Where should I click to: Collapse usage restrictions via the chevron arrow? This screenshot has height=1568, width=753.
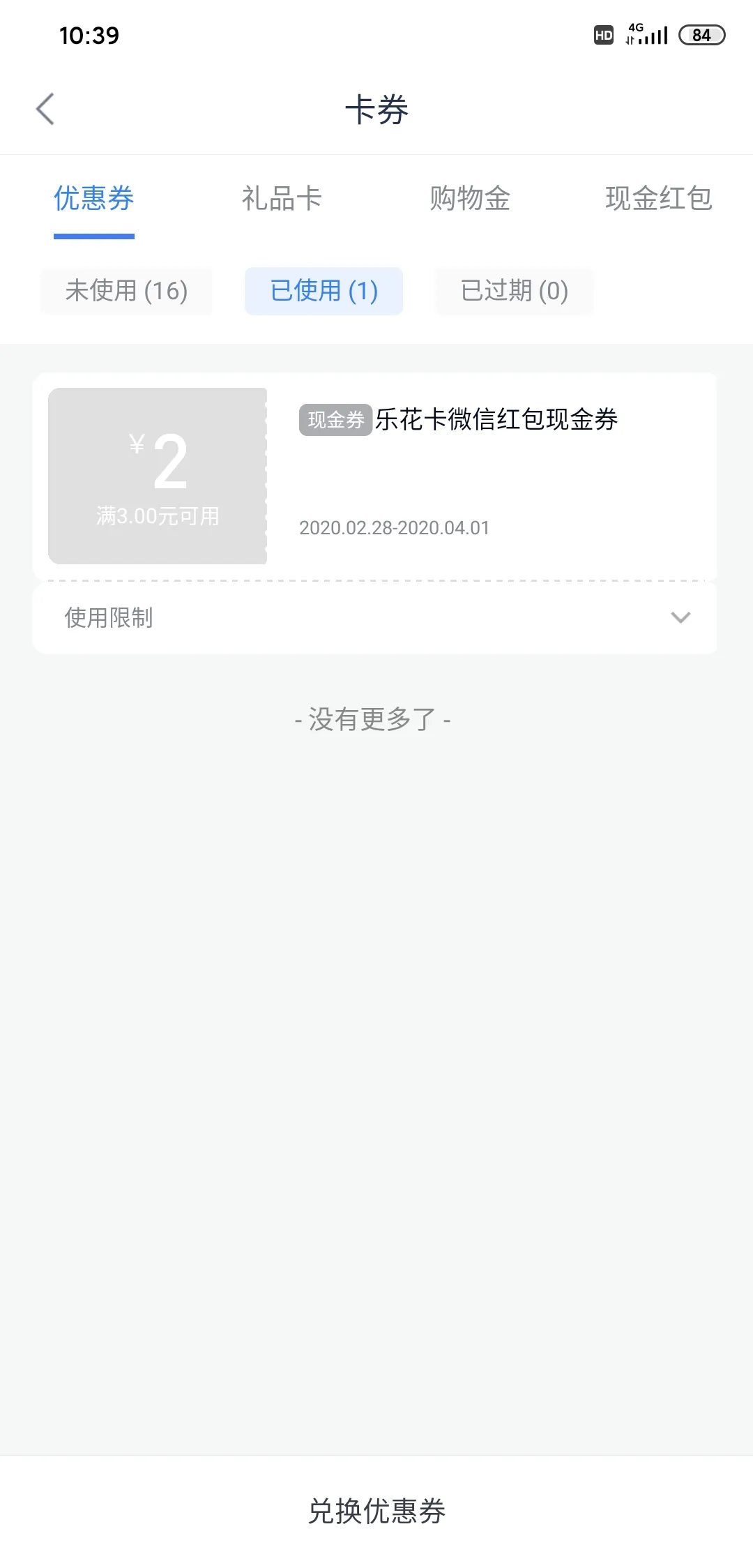click(682, 617)
